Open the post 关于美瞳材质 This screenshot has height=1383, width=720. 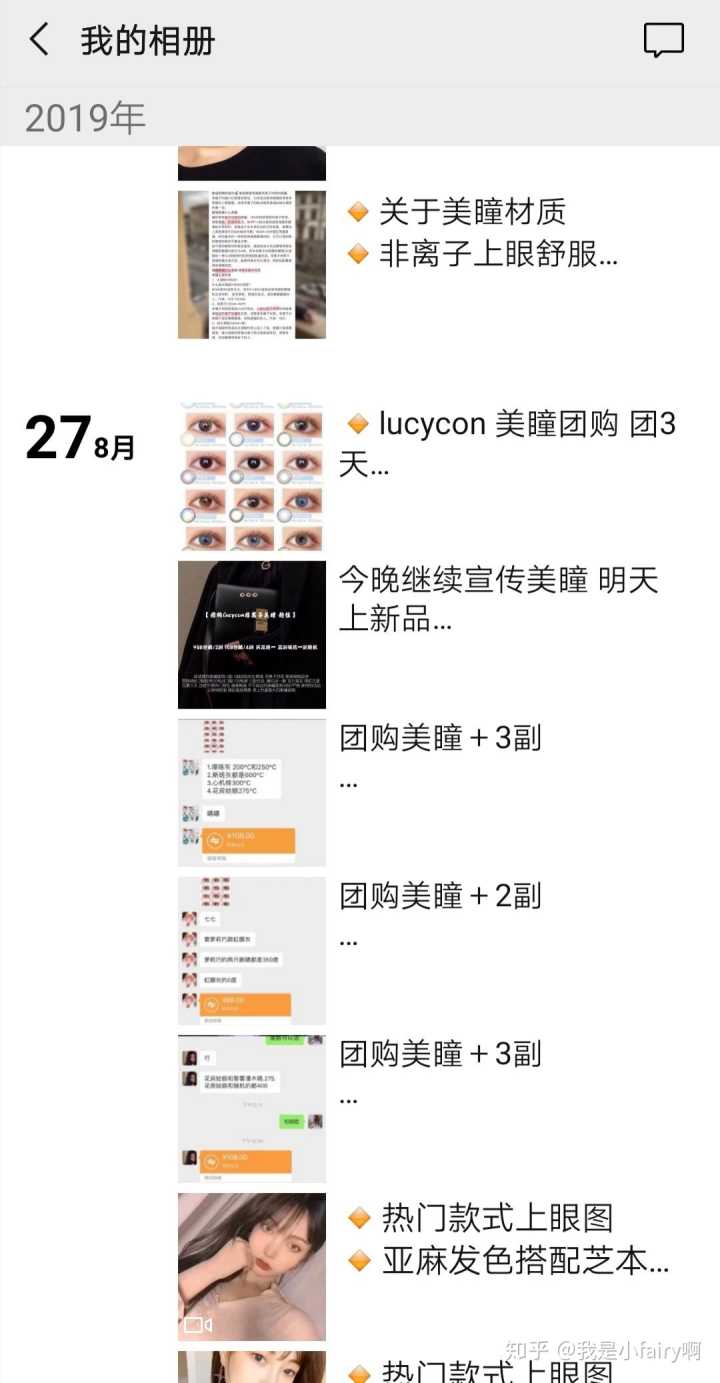point(472,233)
